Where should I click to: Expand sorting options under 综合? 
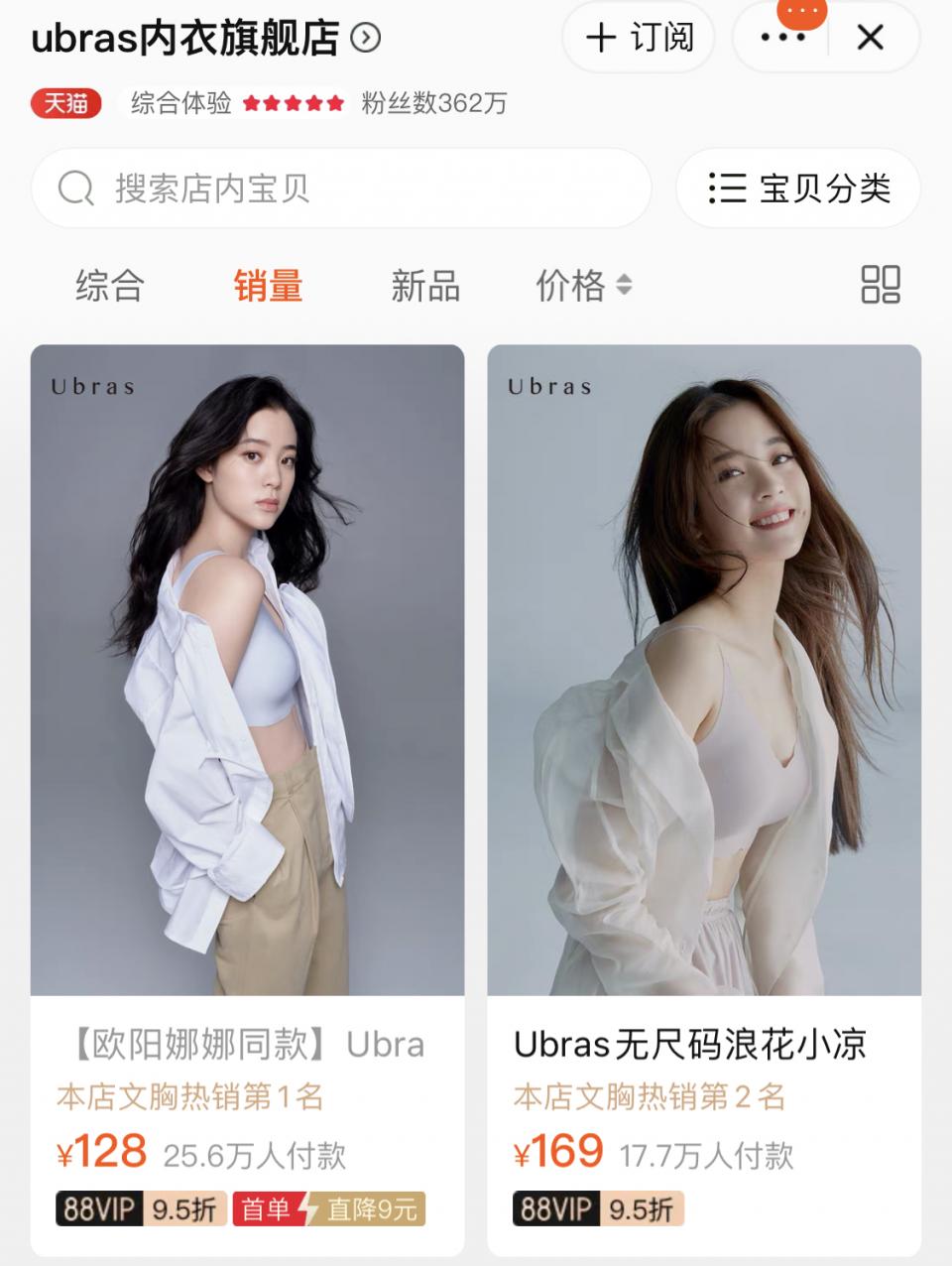coord(107,287)
